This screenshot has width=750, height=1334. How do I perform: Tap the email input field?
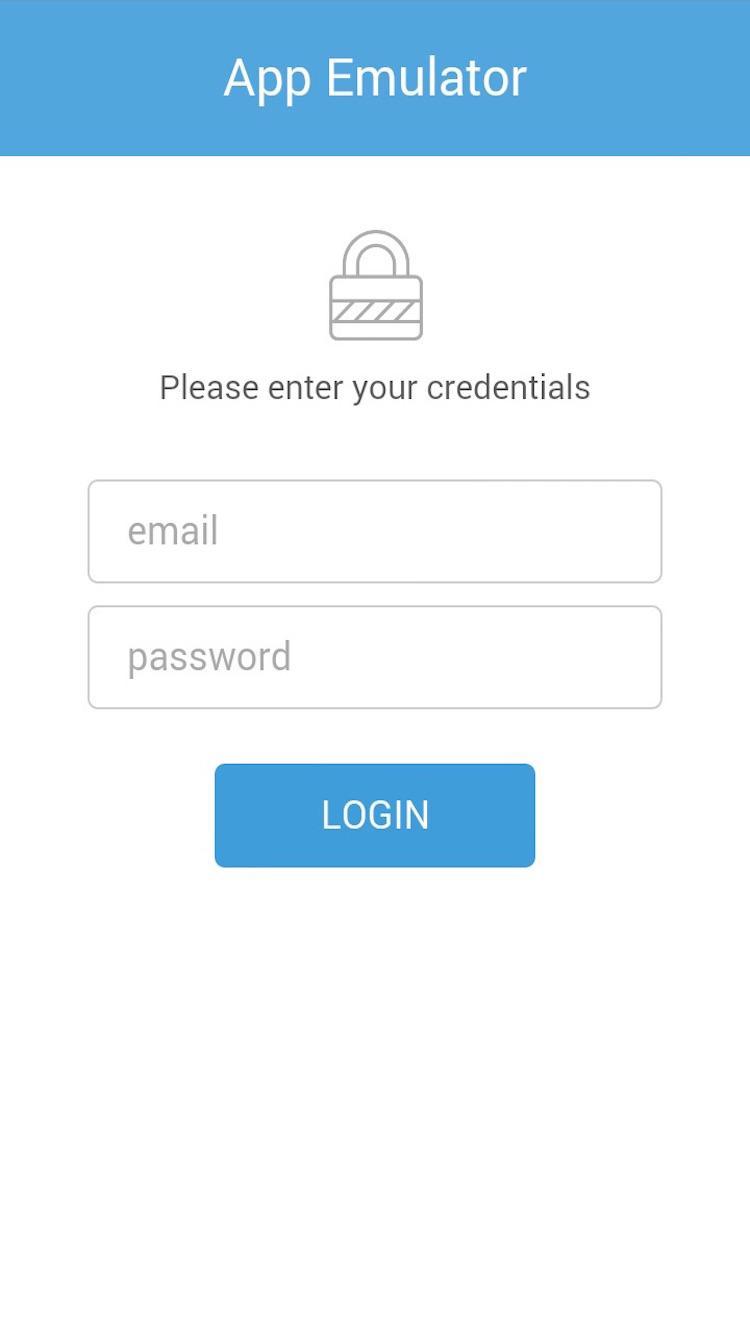point(375,531)
